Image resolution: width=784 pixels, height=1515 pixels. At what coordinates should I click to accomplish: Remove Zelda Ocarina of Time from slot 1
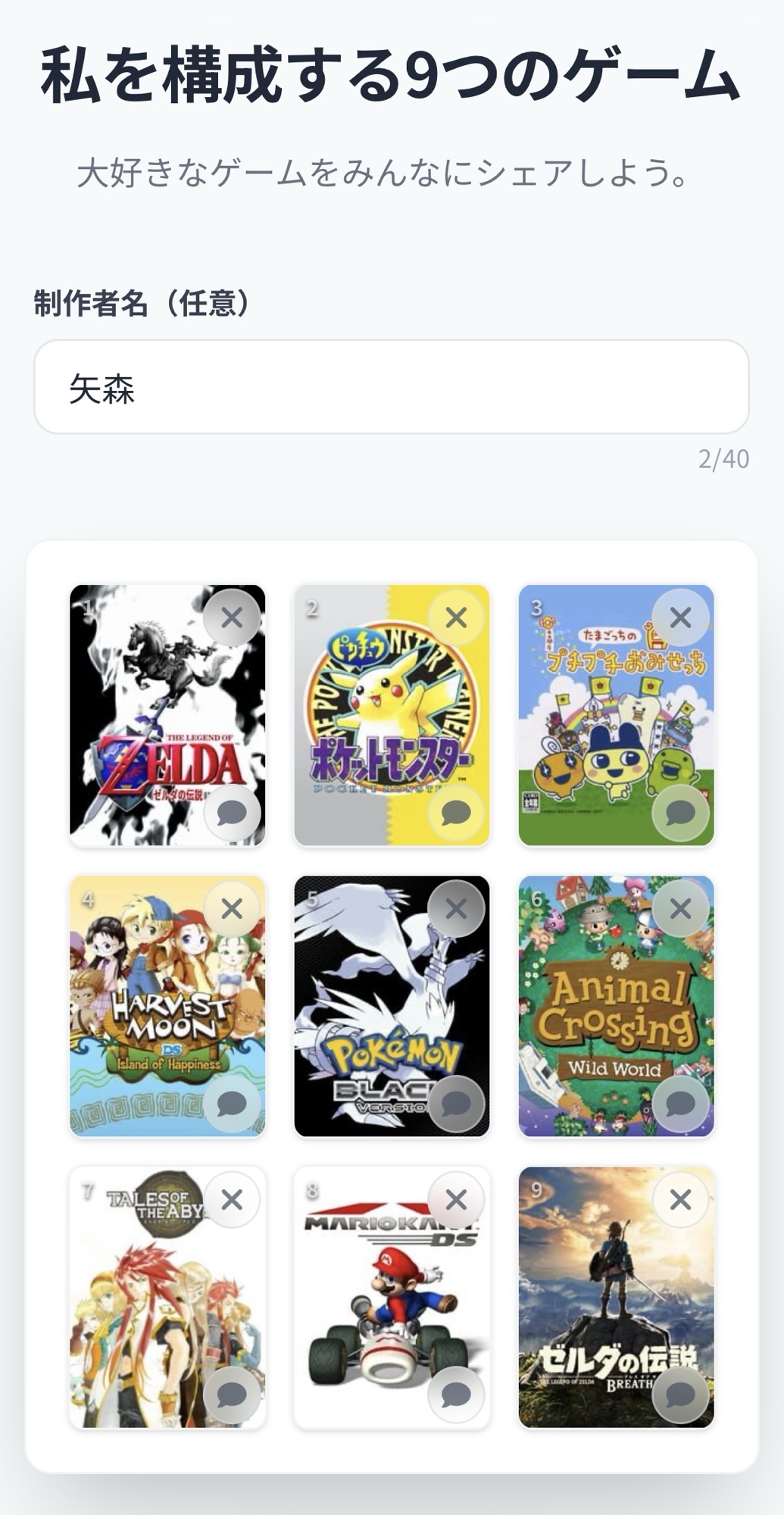point(232,617)
